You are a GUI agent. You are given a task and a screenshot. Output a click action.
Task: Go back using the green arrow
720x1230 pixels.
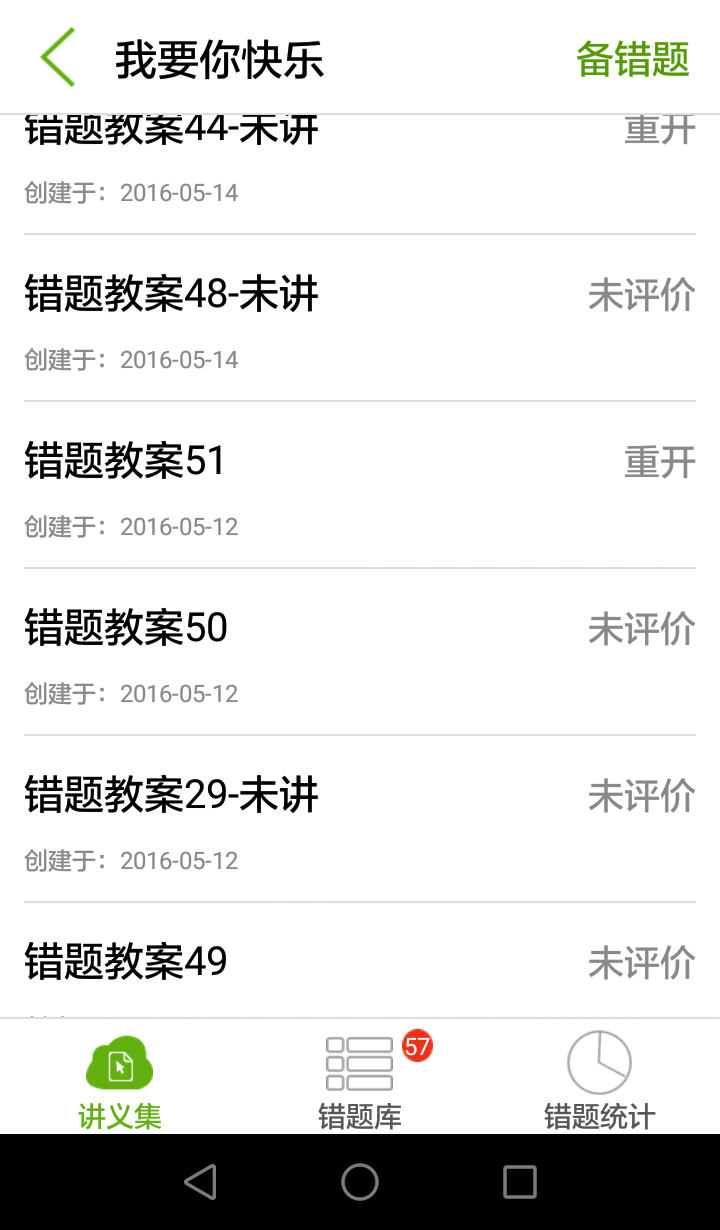(58, 58)
